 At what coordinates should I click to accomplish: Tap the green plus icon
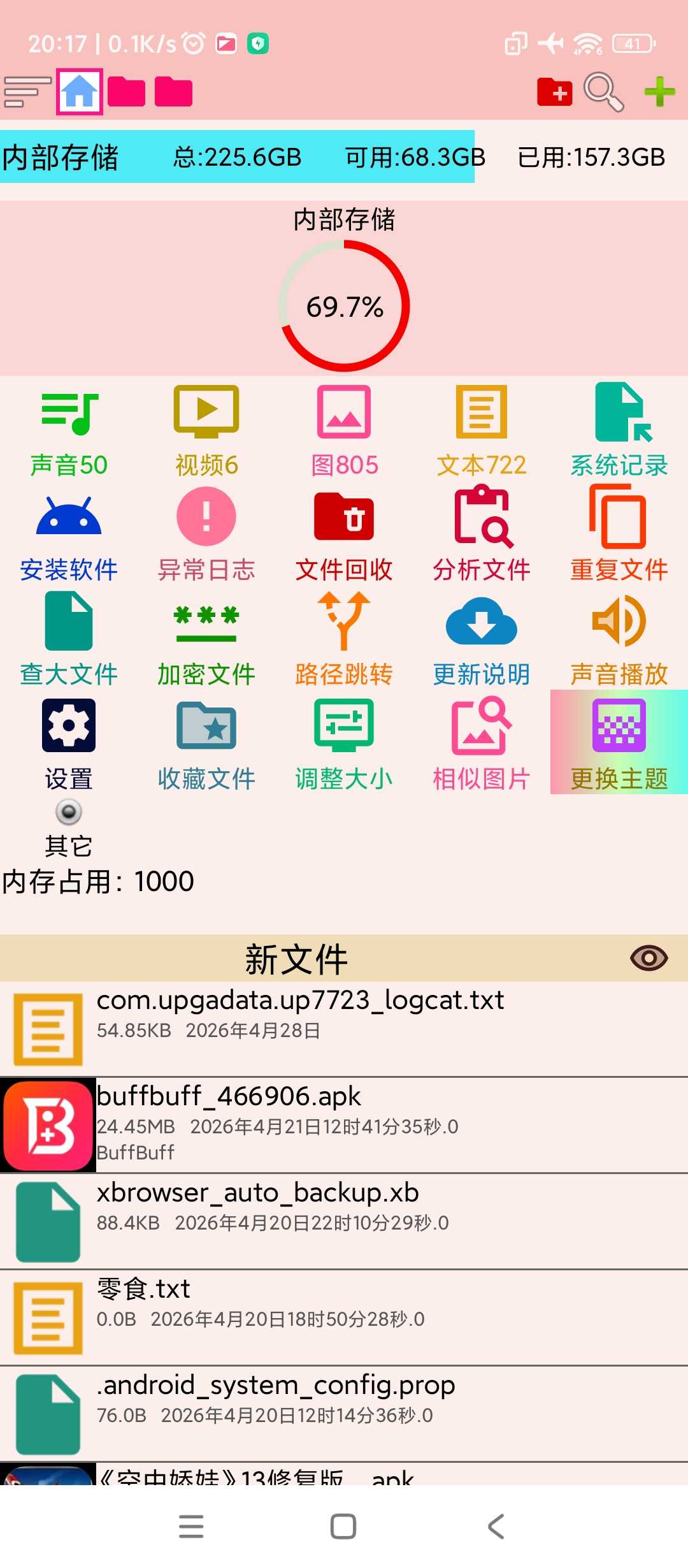coord(659,92)
